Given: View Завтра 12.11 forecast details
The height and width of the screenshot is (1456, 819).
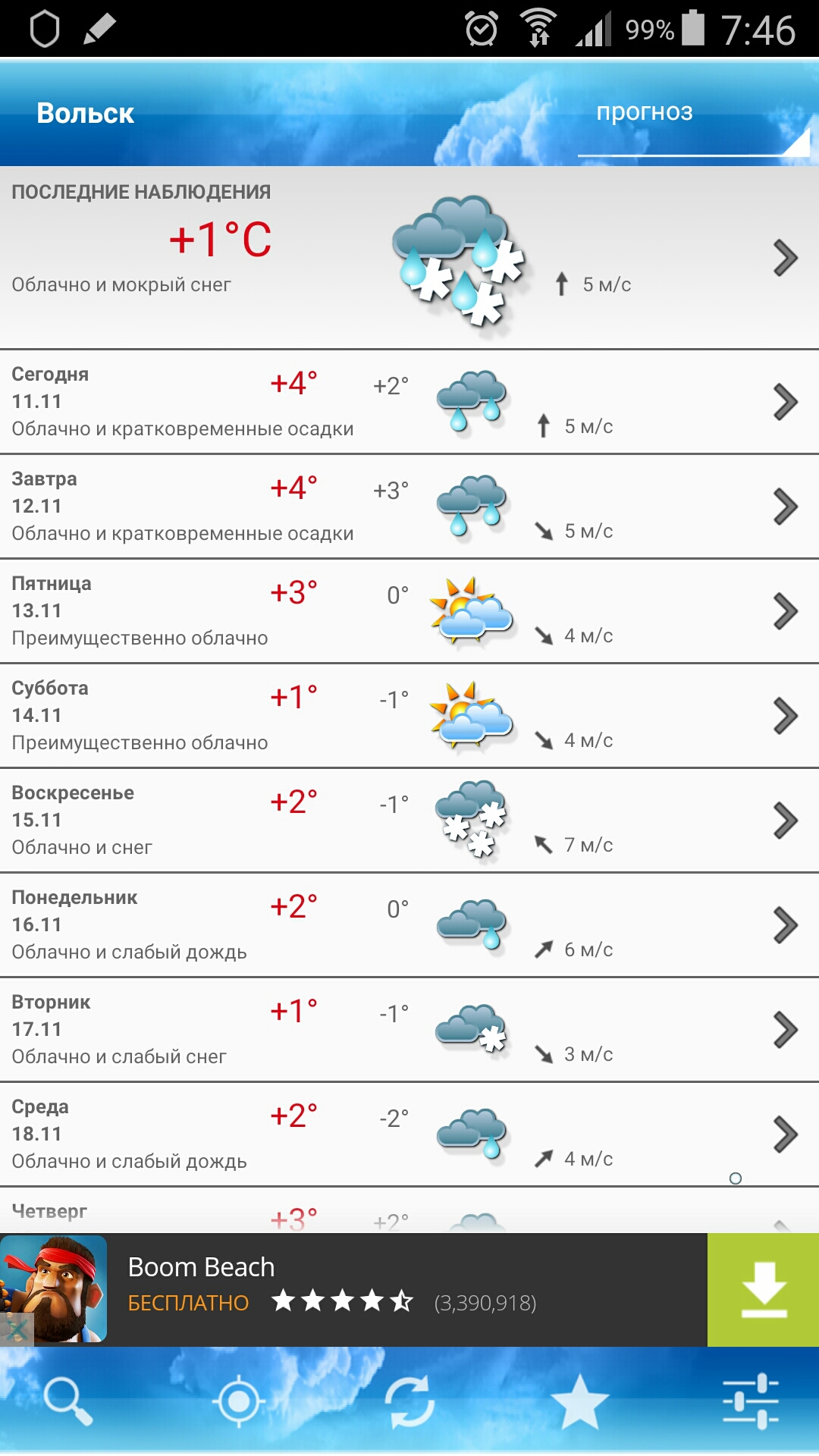Looking at the screenshot, I should click(x=409, y=507).
